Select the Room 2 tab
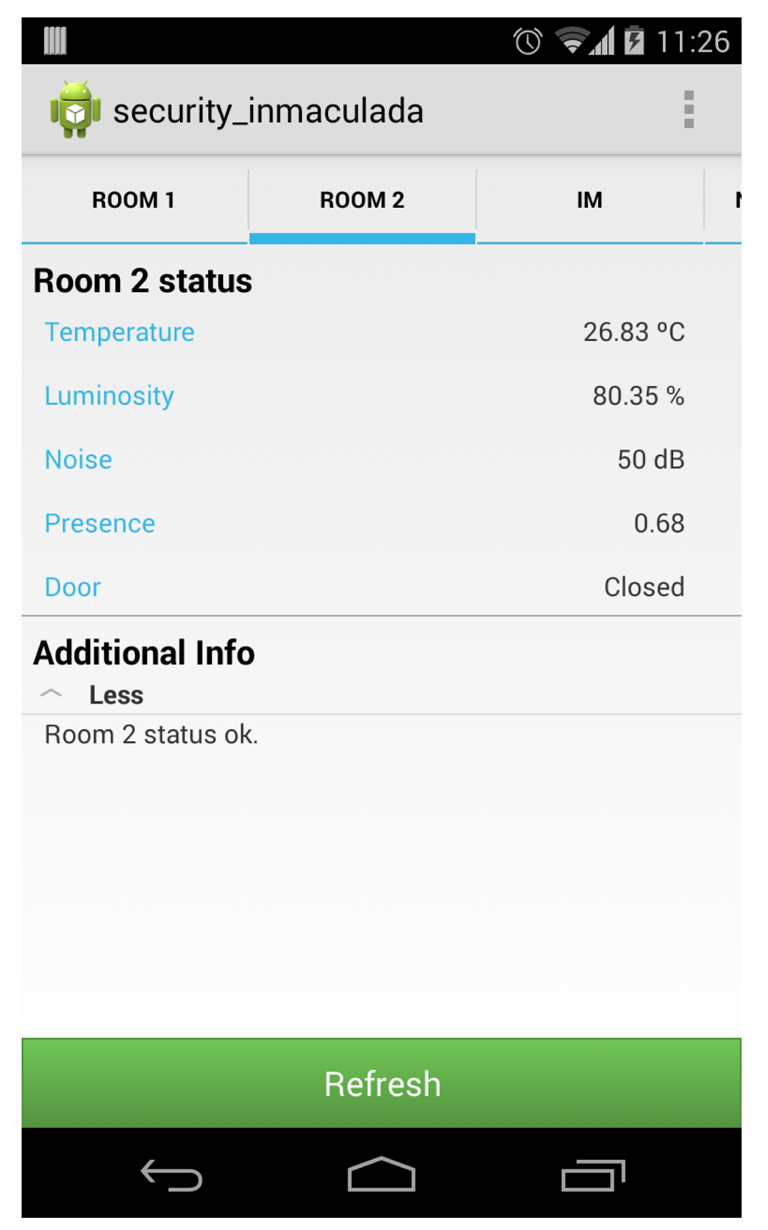The image size is (768, 1230). [362, 201]
